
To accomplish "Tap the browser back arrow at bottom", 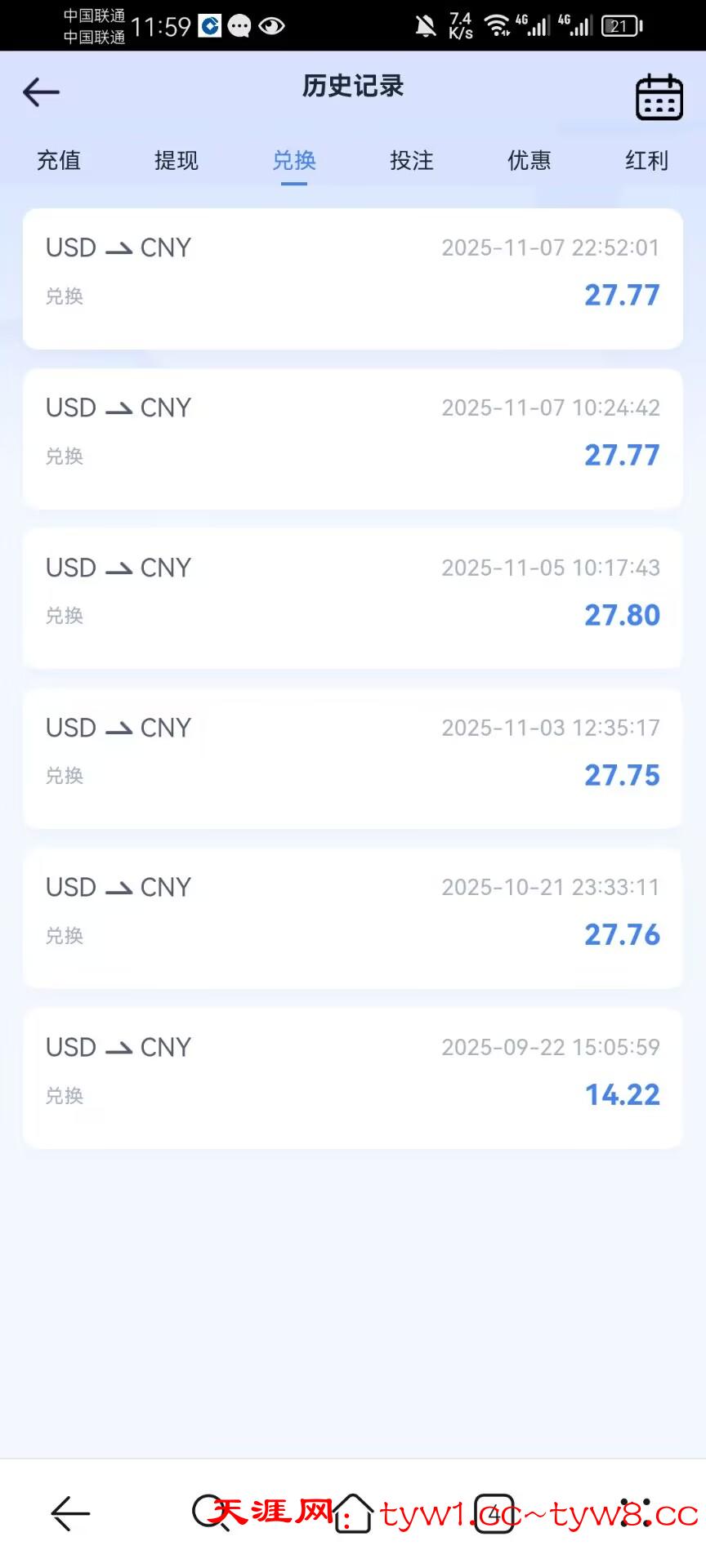I will tap(70, 1513).
